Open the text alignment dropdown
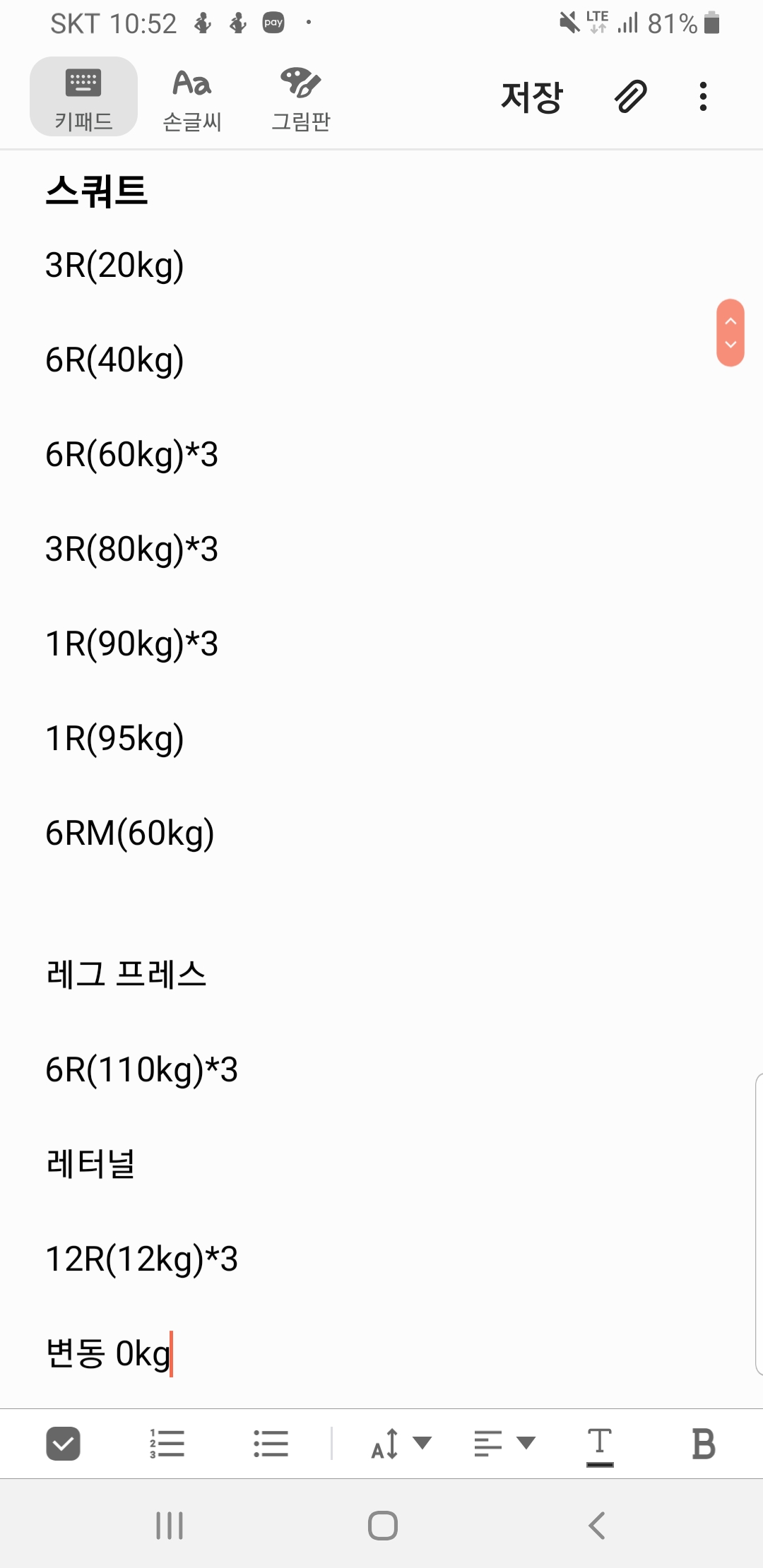763x1568 pixels. pyautogui.click(x=504, y=1443)
